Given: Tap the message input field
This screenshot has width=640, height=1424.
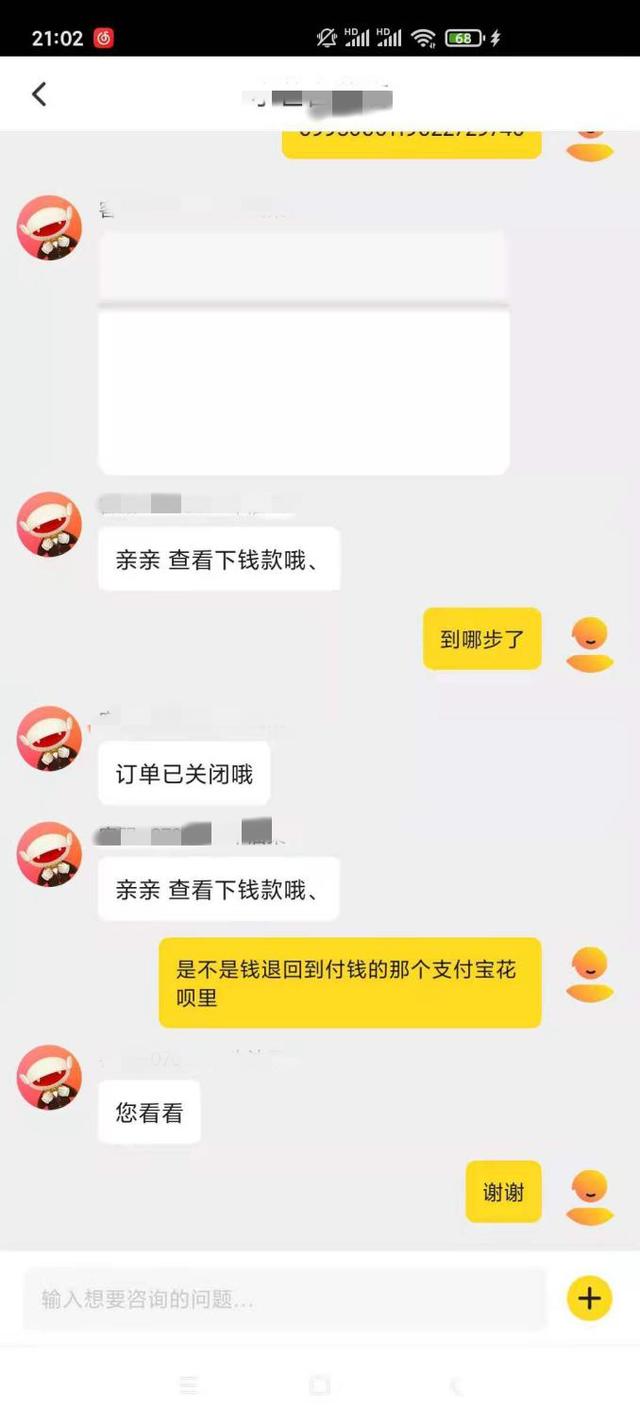Looking at the screenshot, I should coord(285,1299).
